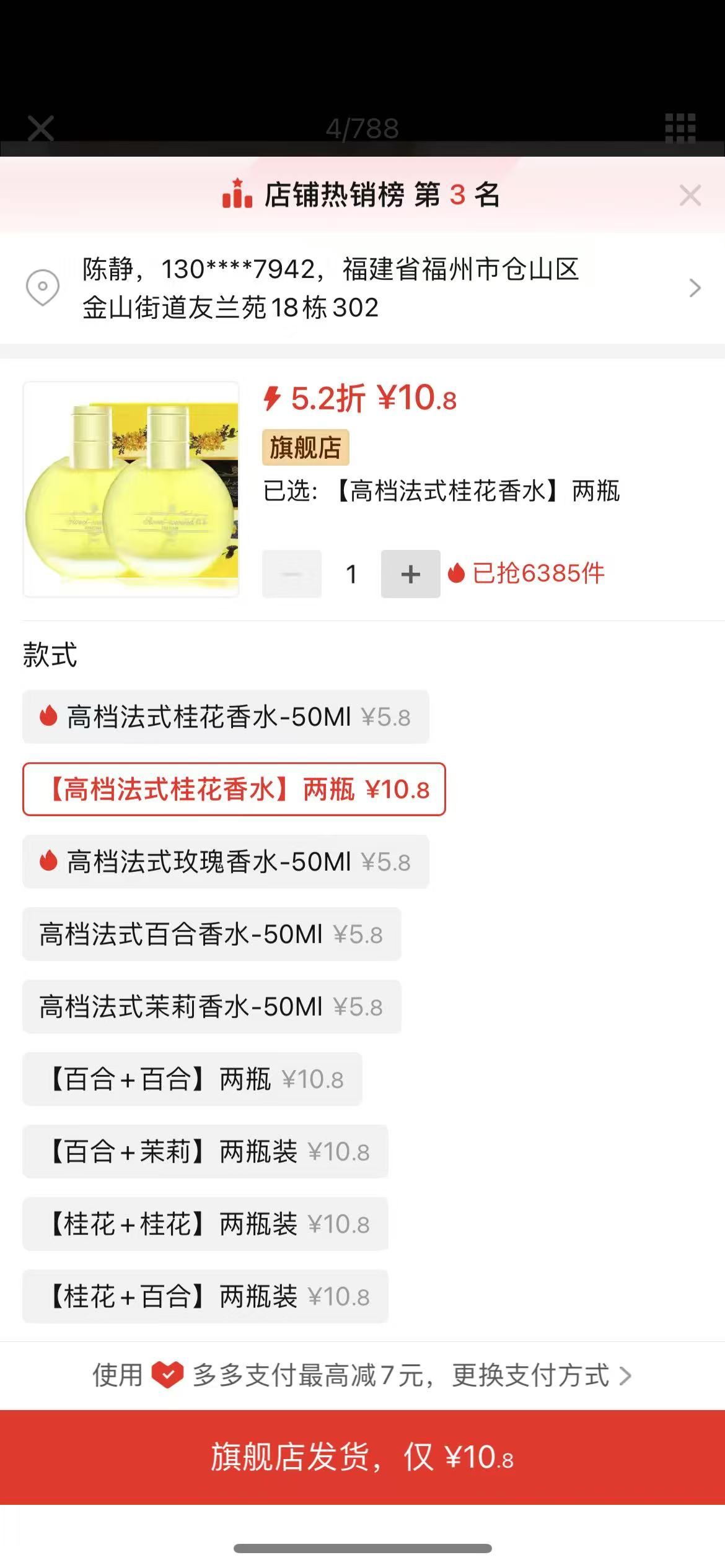Choose 【百合+百合】两瓶 bundle
Image resolution: width=725 pixels, height=1568 pixels.
click(x=192, y=1079)
